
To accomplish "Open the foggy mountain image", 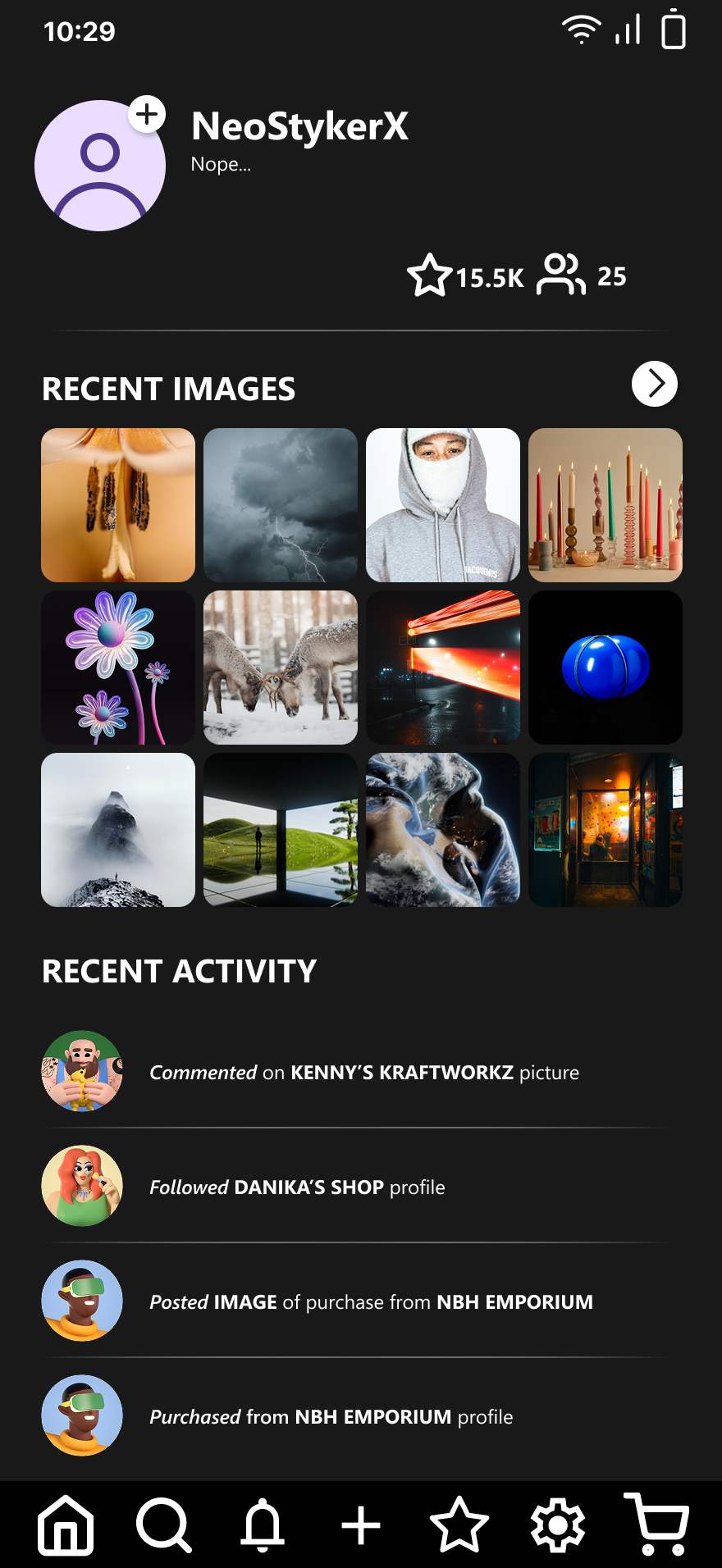I will tap(118, 830).
